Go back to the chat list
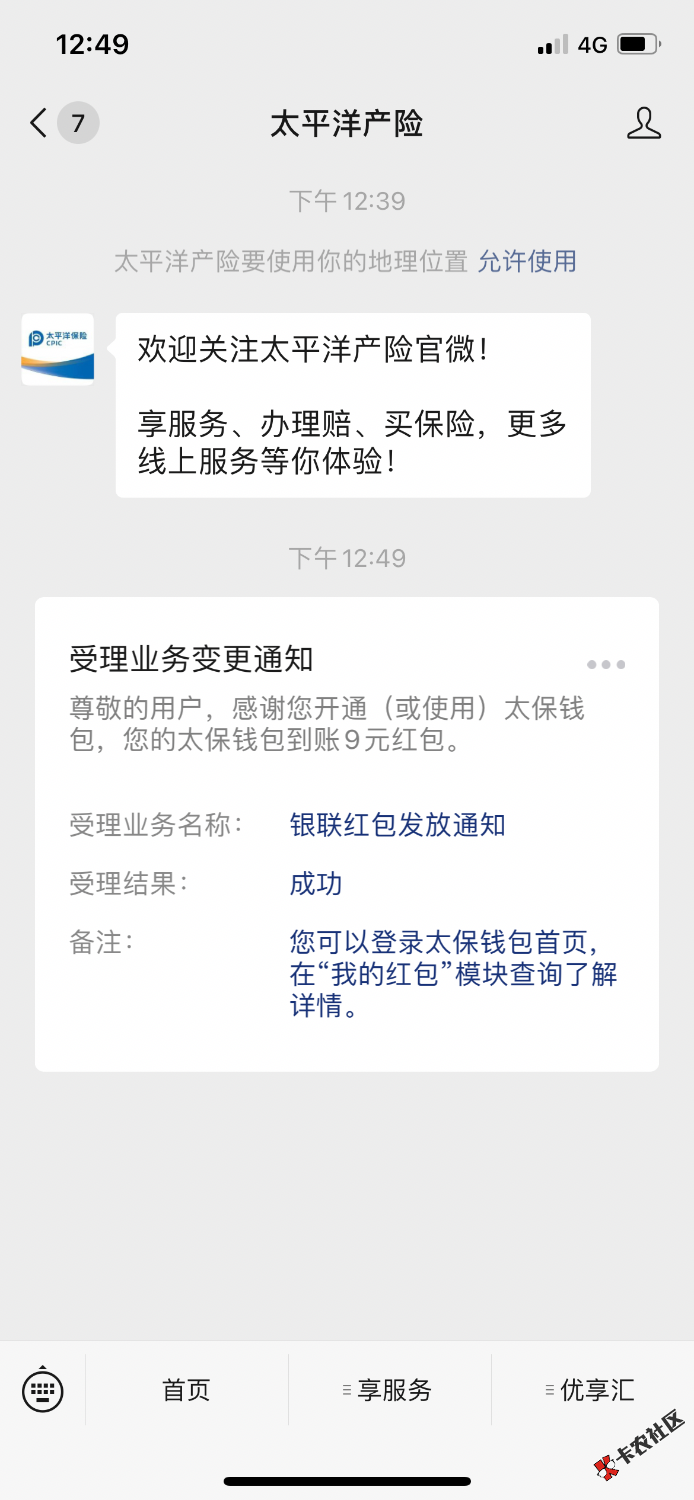 point(40,124)
